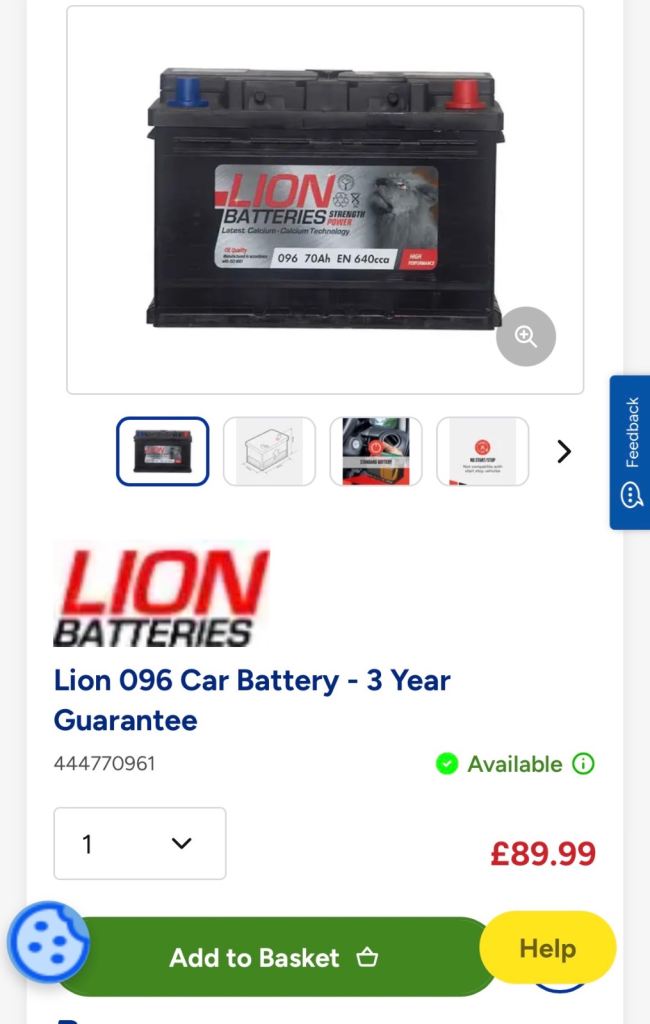The height and width of the screenshot is (1024, 650).
Task: Open the main battery image
Action: 324,200
